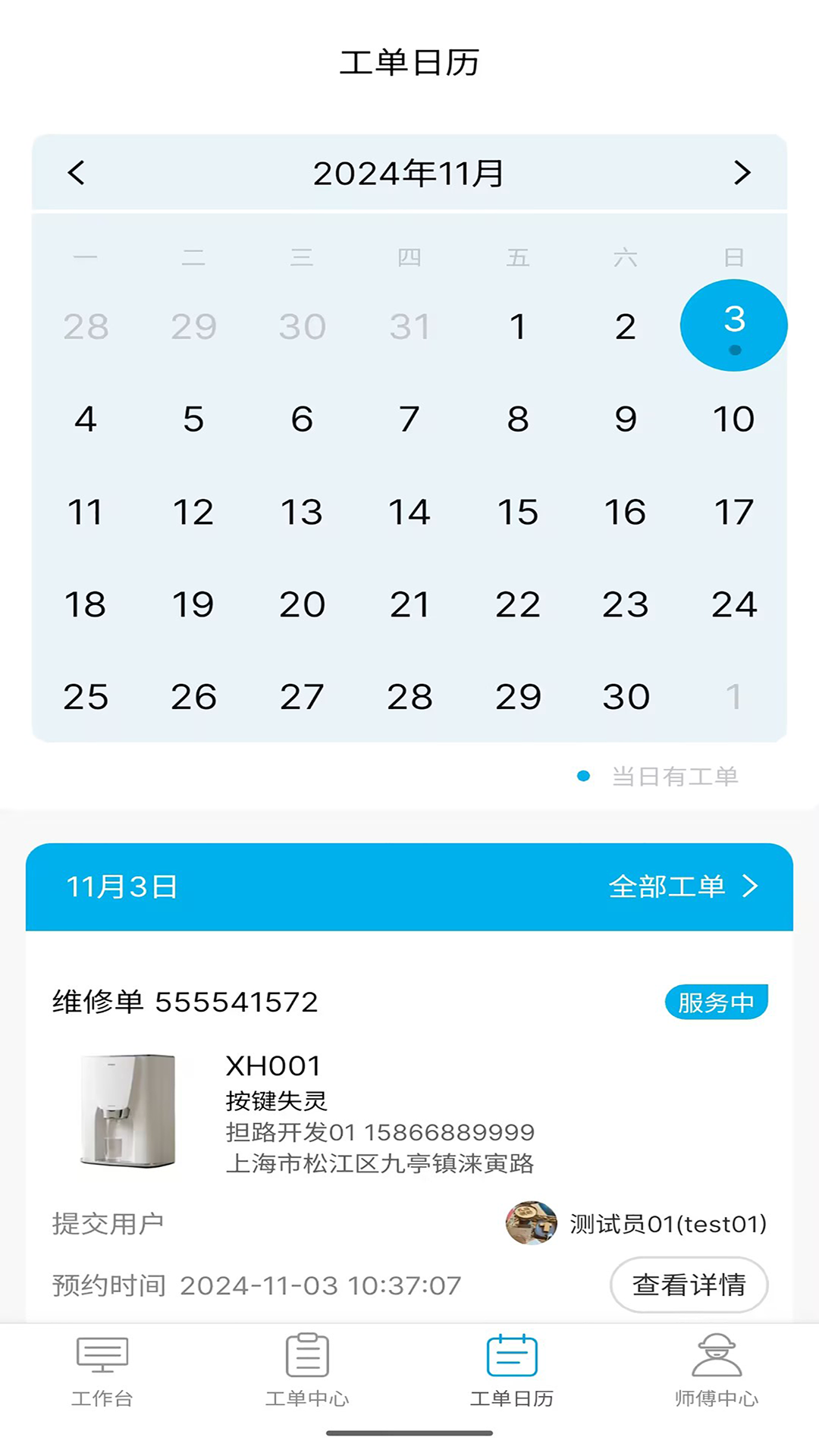Select December 1 in the calendar grid
Image resolution: width=819 pixels, height=1456 pixels.
click(x=733, y=697)
